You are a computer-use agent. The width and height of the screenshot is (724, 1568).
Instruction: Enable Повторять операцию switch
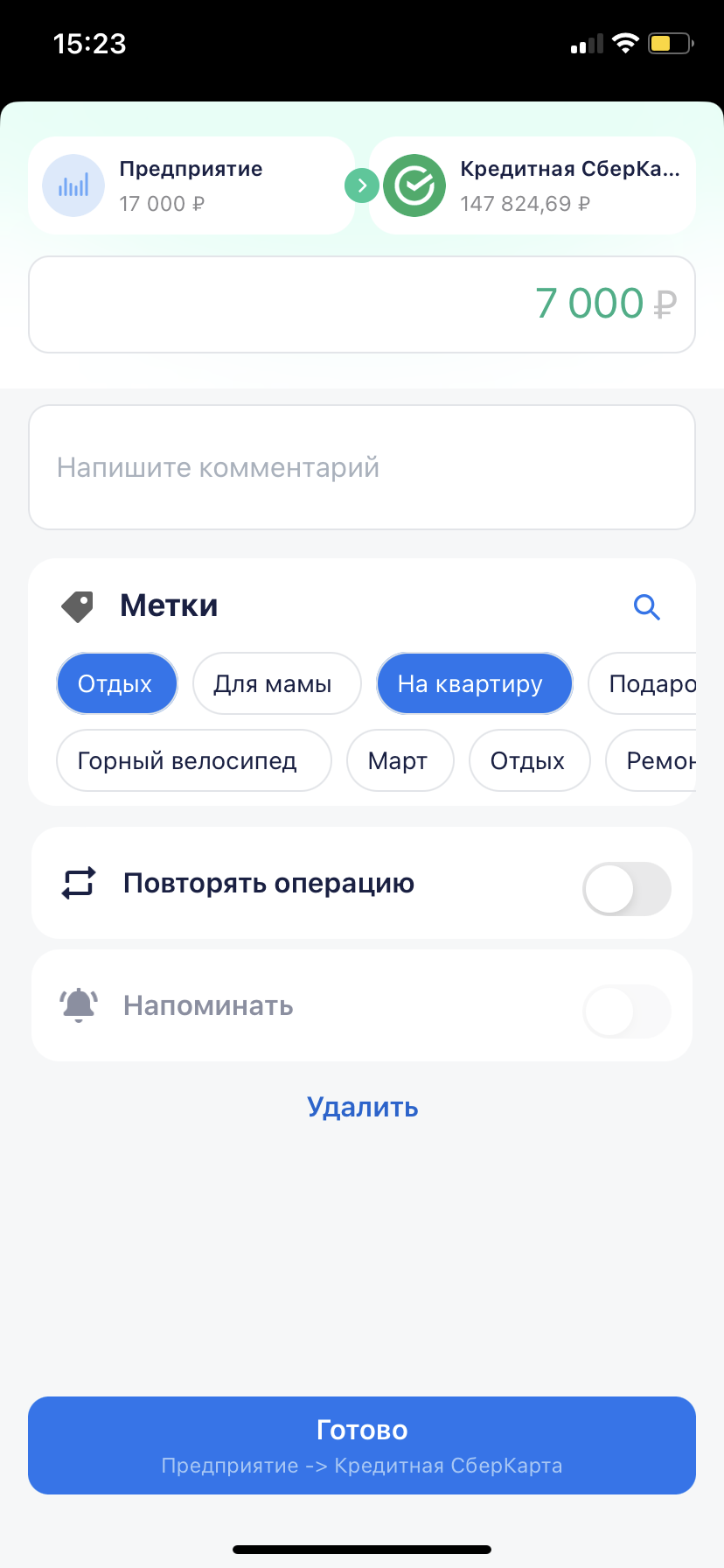[626, 889]
